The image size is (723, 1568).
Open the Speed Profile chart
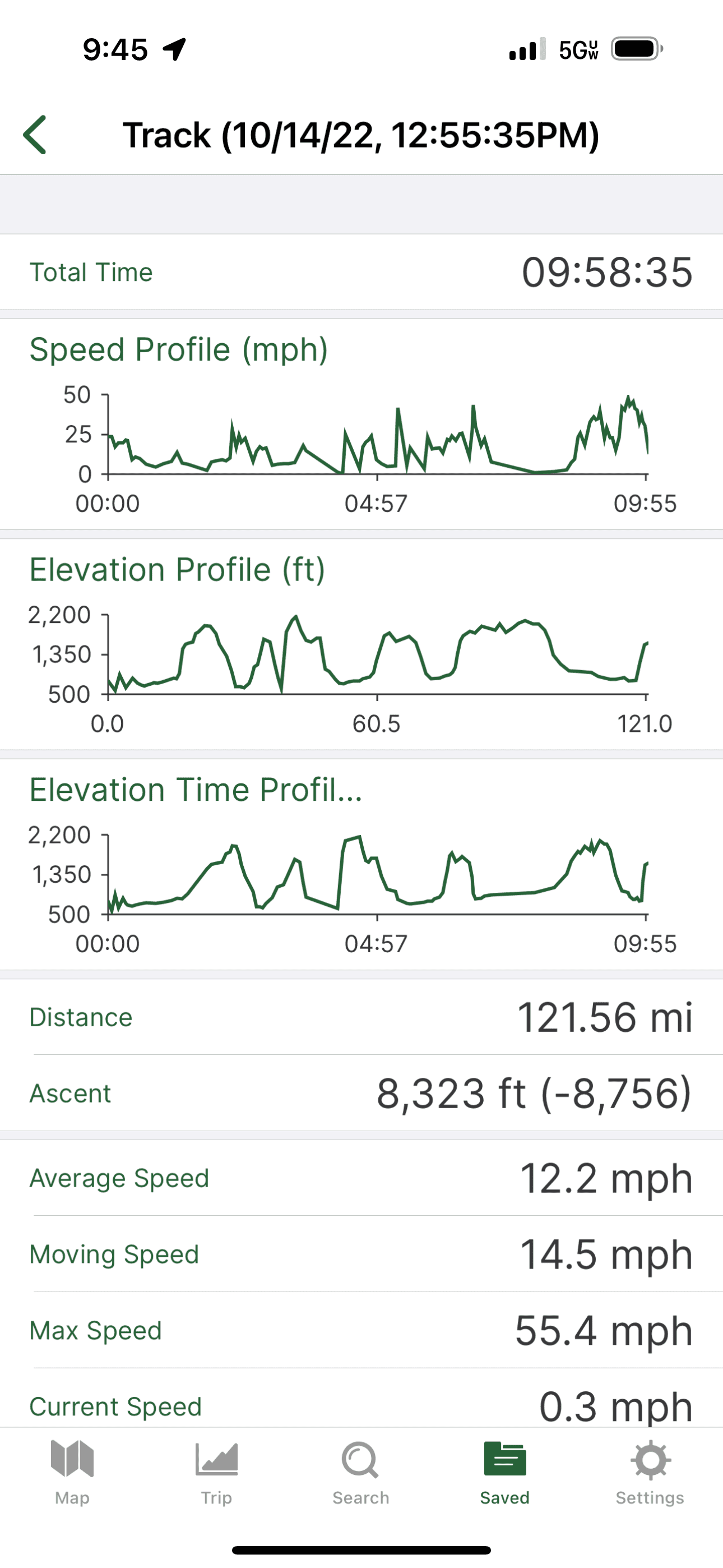(x=361, y=425)
